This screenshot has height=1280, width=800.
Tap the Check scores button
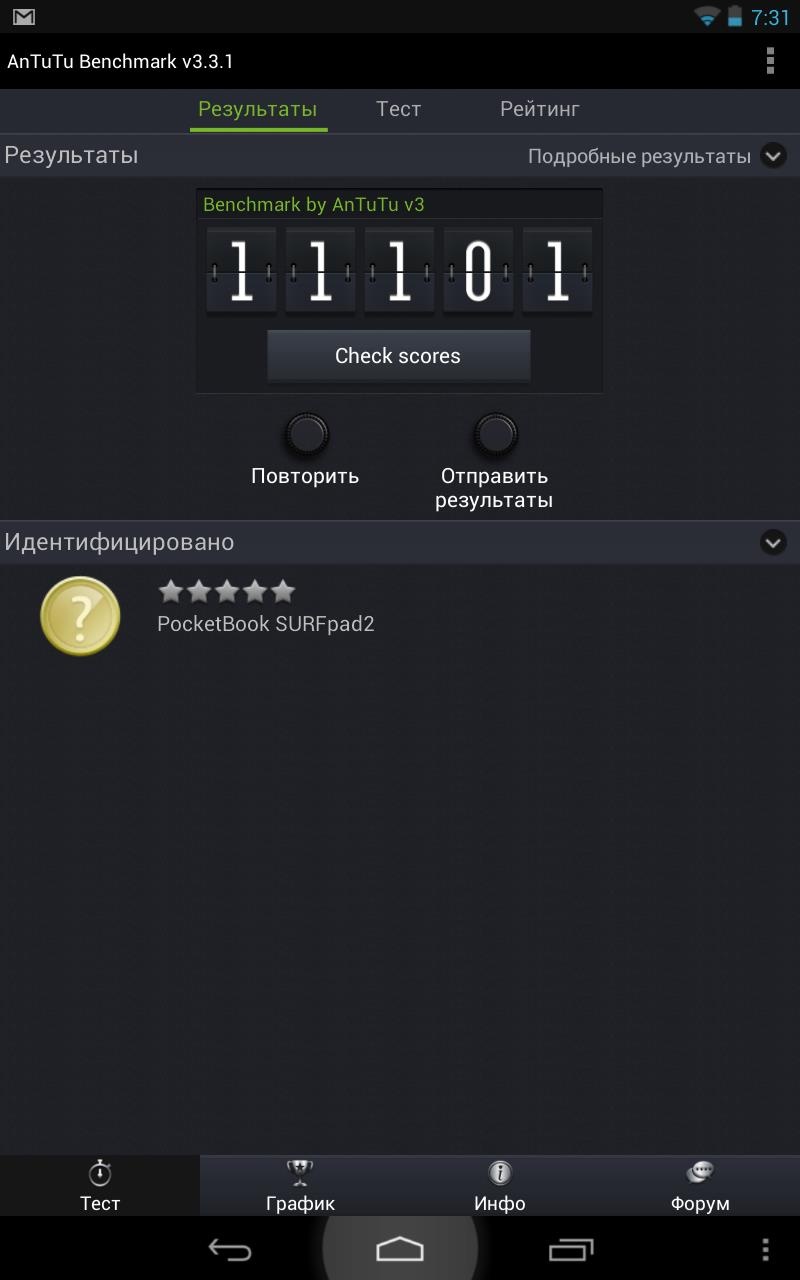tap(398, 356)
